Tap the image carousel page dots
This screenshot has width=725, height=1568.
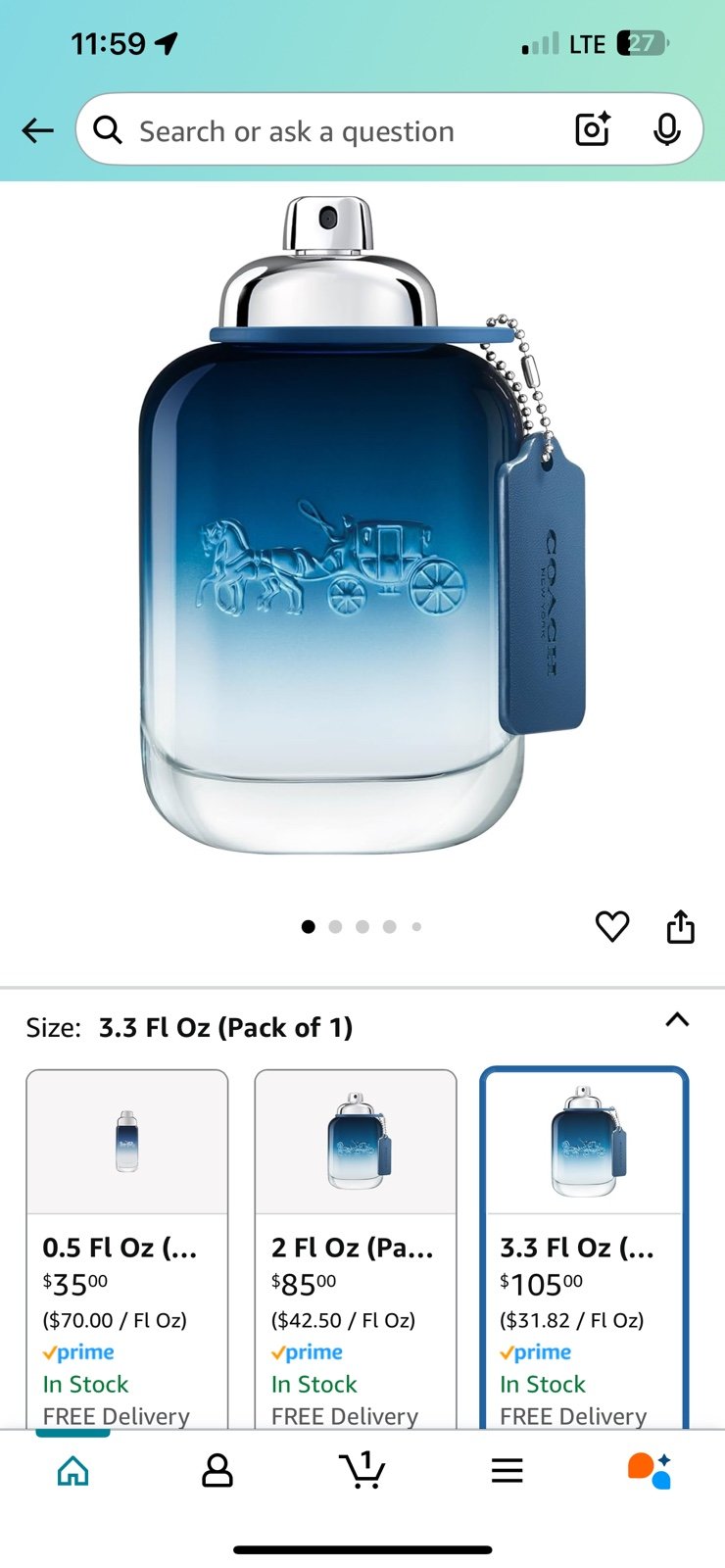tap(362, 926)
